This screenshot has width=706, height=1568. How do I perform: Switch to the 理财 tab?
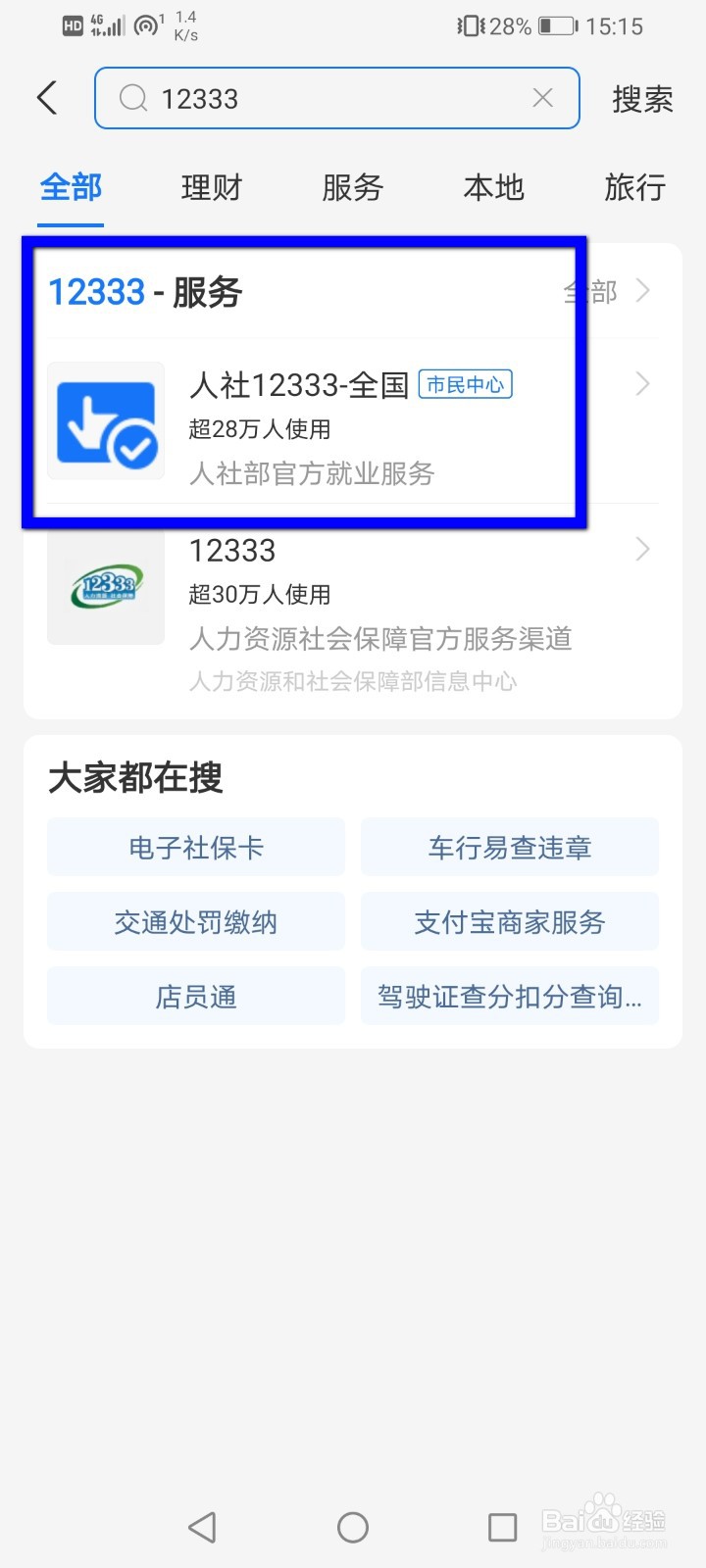point(211,188)
